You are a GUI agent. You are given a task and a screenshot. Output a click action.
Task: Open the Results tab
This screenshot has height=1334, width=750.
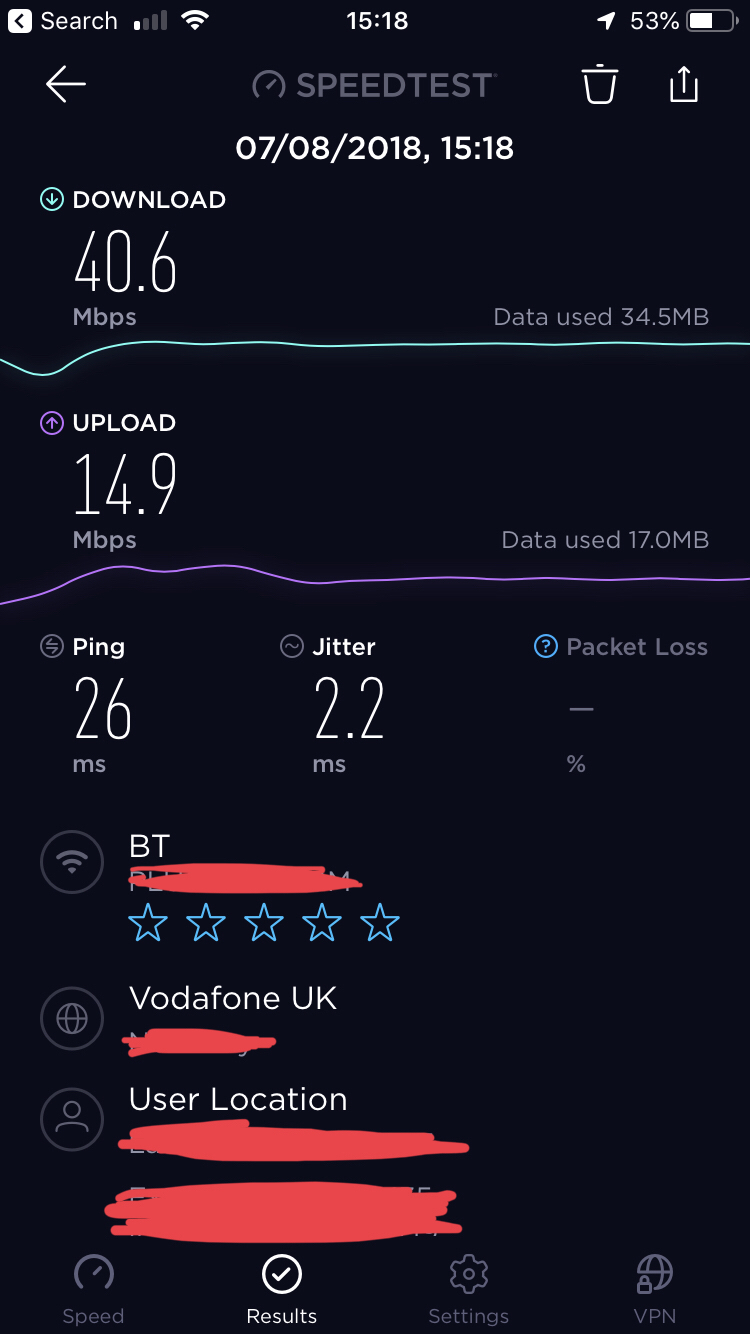coord(282,1289)
